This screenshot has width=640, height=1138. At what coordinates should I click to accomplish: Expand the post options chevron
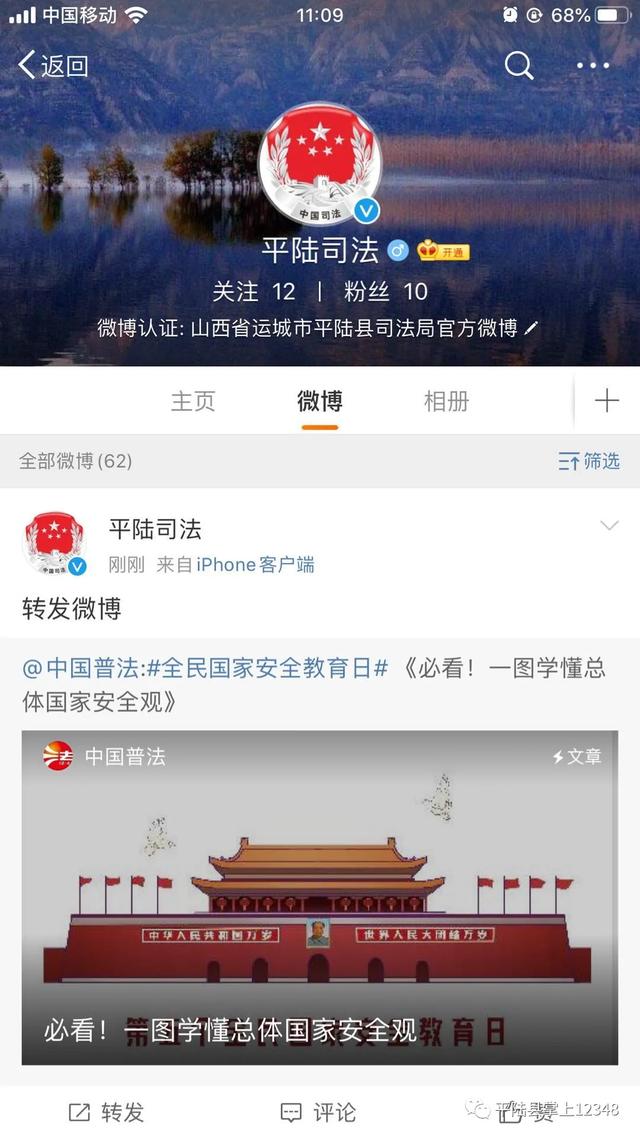pos(608,527)
